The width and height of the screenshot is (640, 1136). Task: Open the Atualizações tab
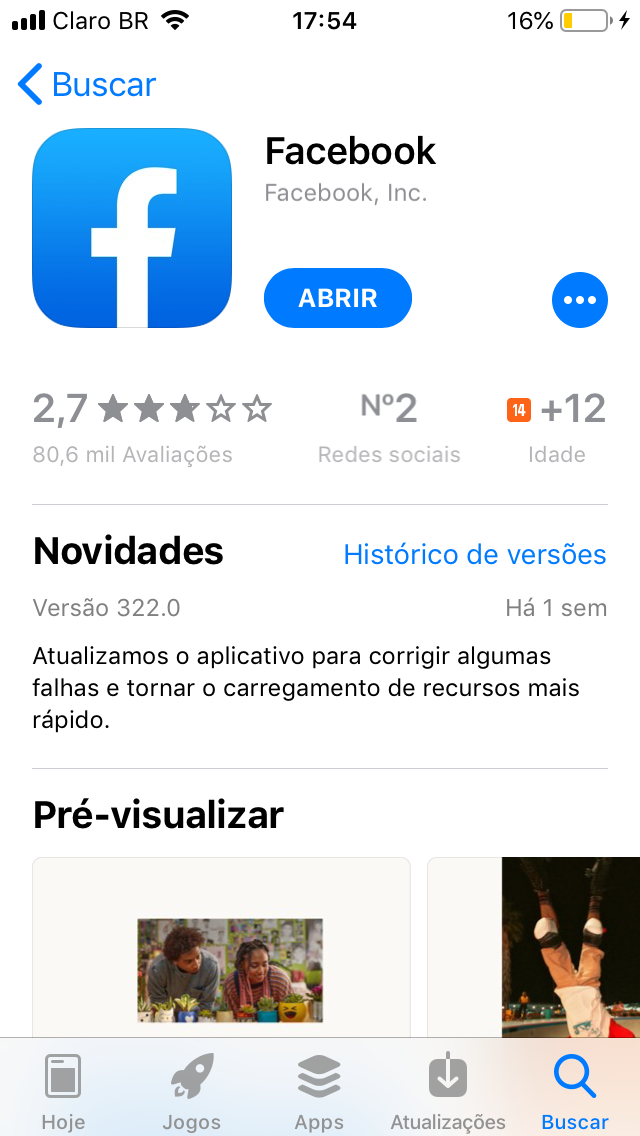[447, 1091]
